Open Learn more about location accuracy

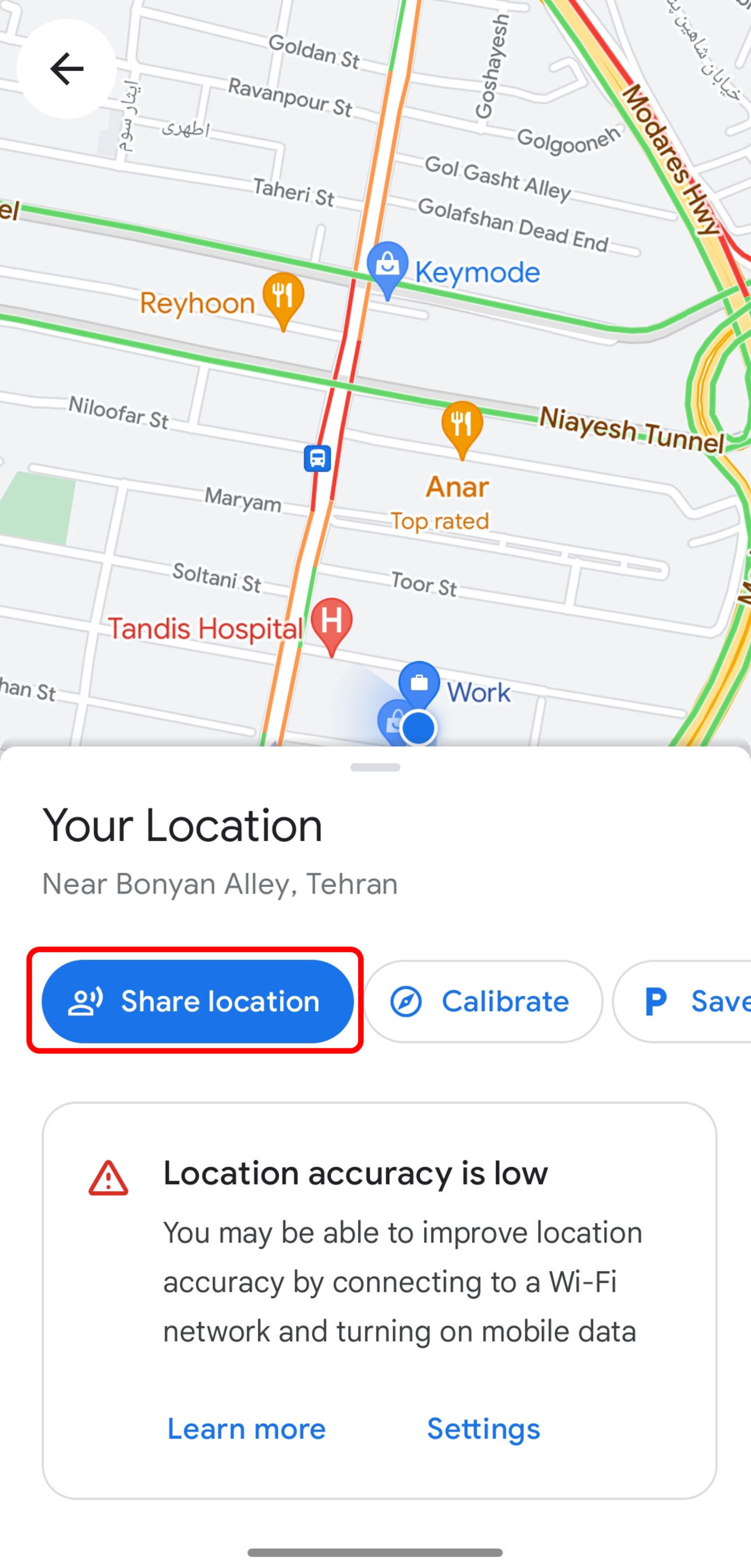point(246,1428)
